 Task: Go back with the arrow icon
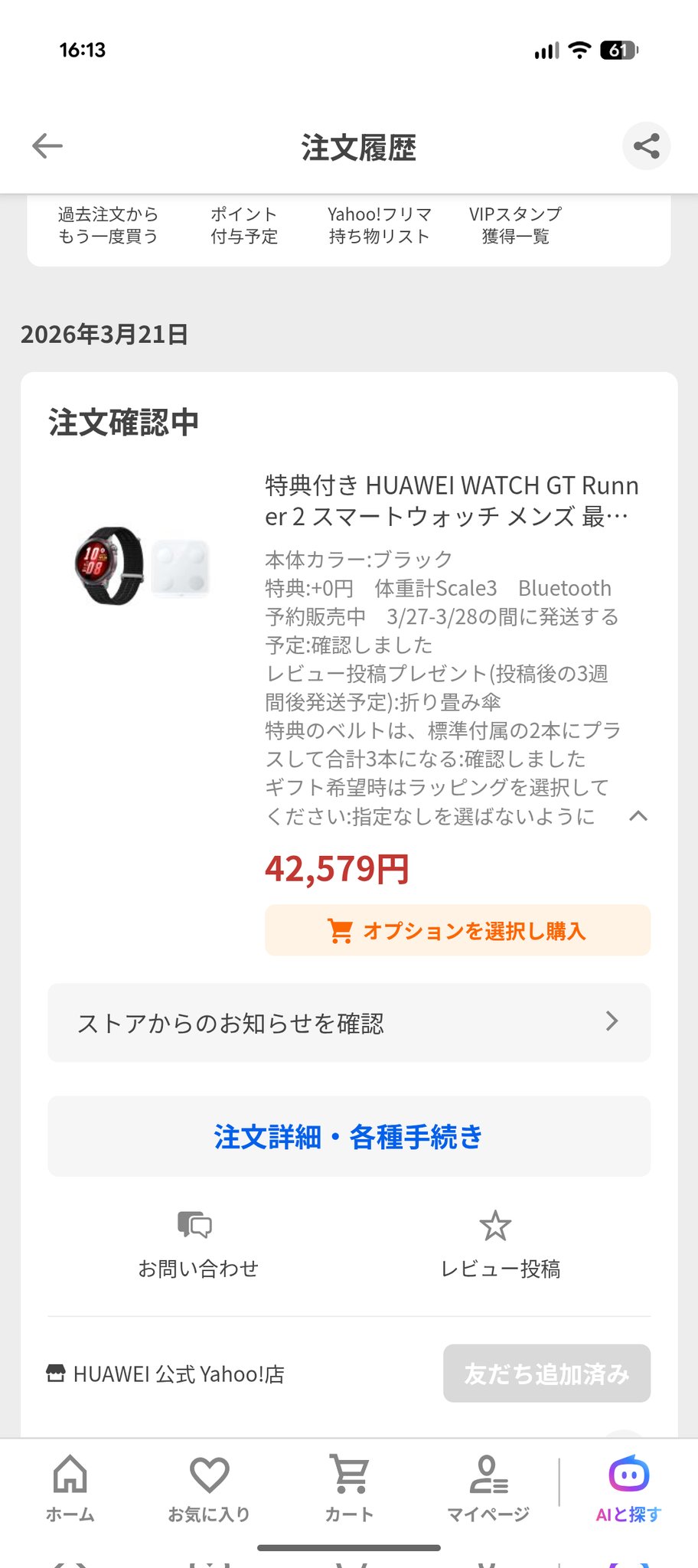(x=47, y=146)
